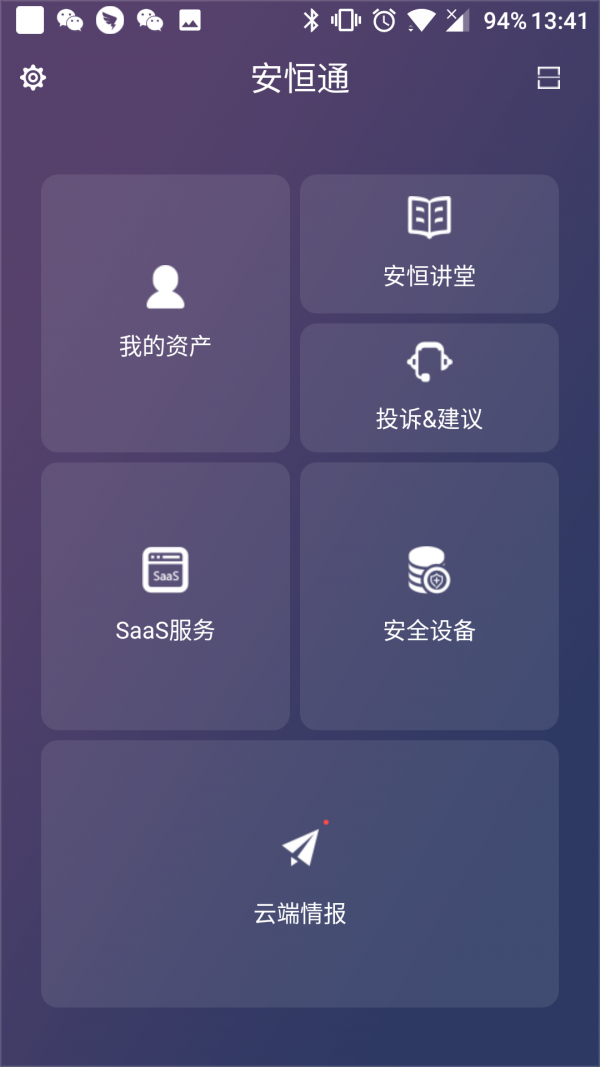Screen dimensions: 600x1067
Task: Go to 安恒讲堂
Action: (429, 244)
